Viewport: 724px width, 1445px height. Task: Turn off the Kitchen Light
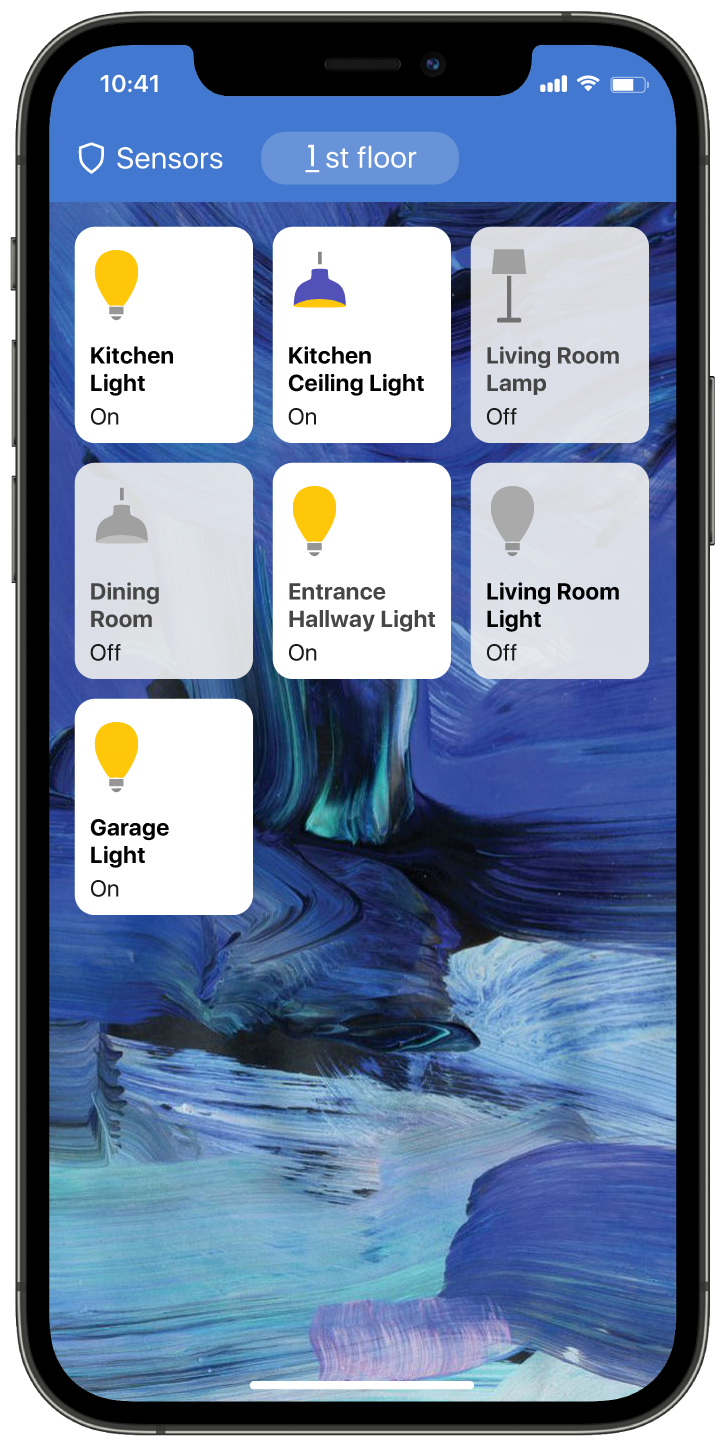pos(164,335)
